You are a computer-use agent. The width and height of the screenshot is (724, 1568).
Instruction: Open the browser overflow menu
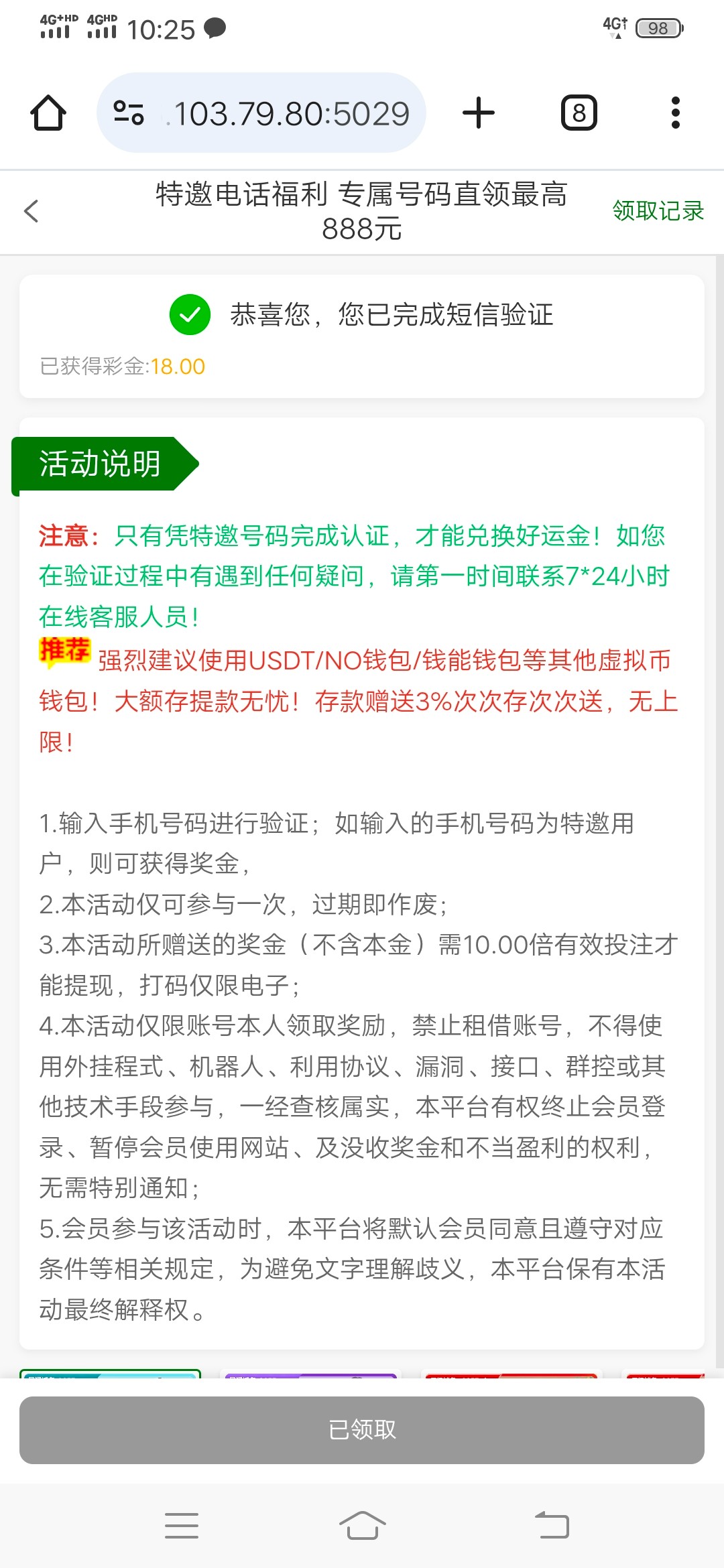click(x=675, y=113)
